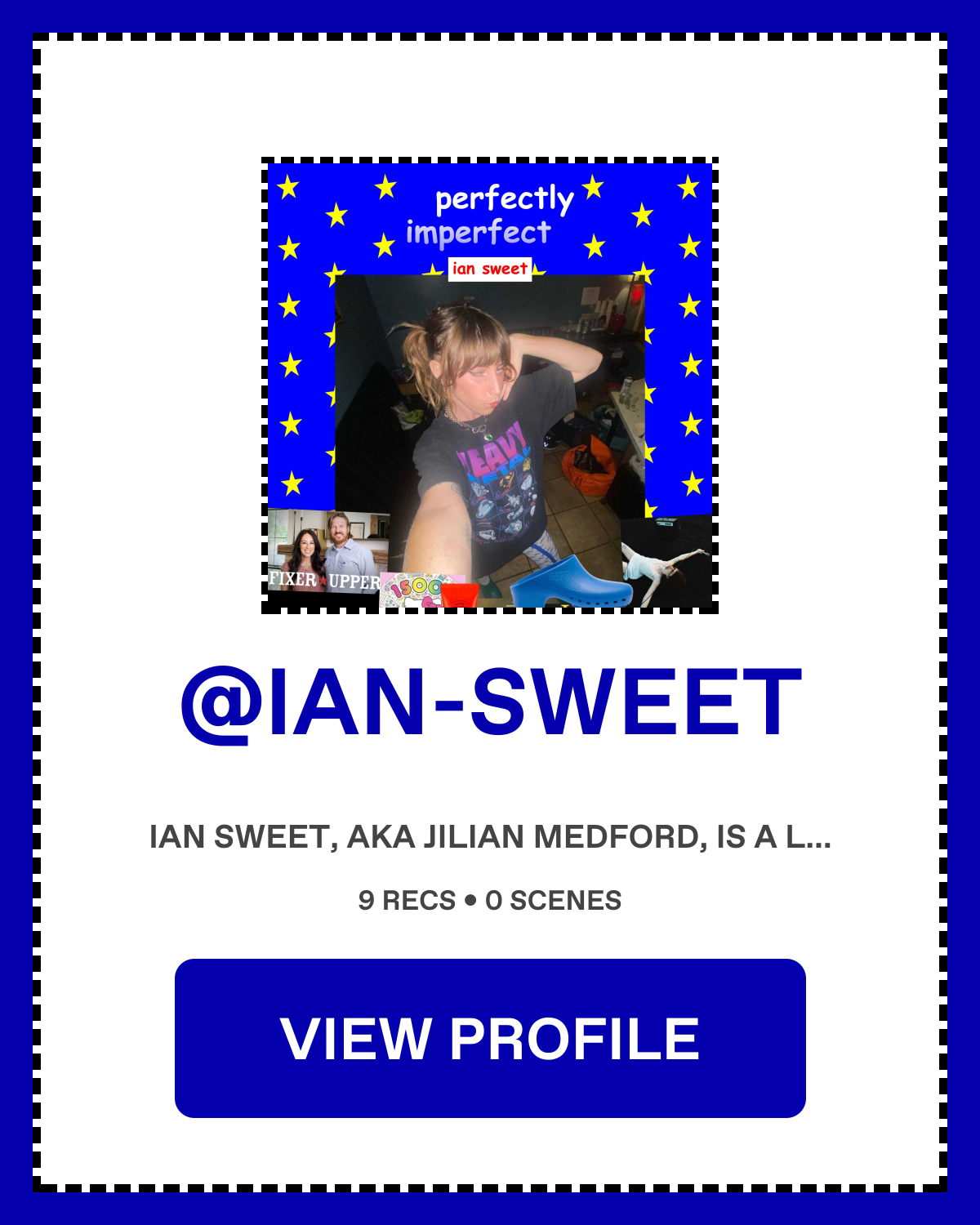Image resolution: width=980 pixels, height=1225 pixels.
Task: Open the ian sweet profile picture
Action: pos(490,385)
